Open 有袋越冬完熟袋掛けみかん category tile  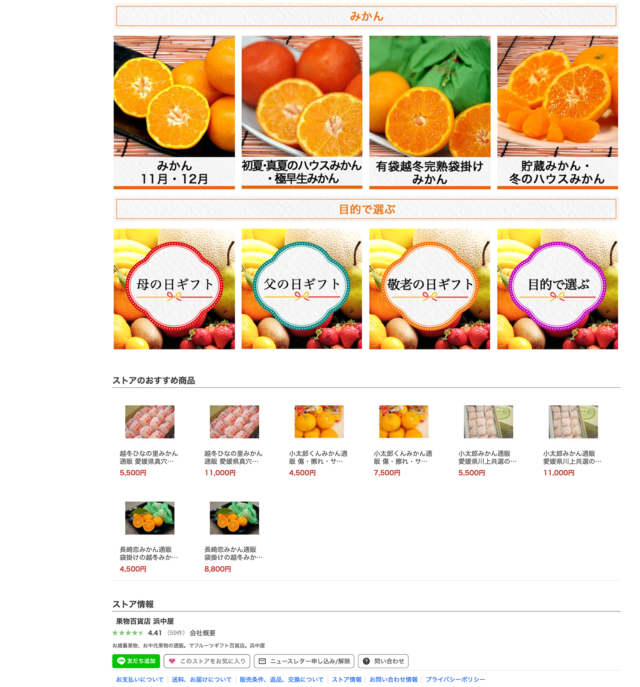point(430,110)
